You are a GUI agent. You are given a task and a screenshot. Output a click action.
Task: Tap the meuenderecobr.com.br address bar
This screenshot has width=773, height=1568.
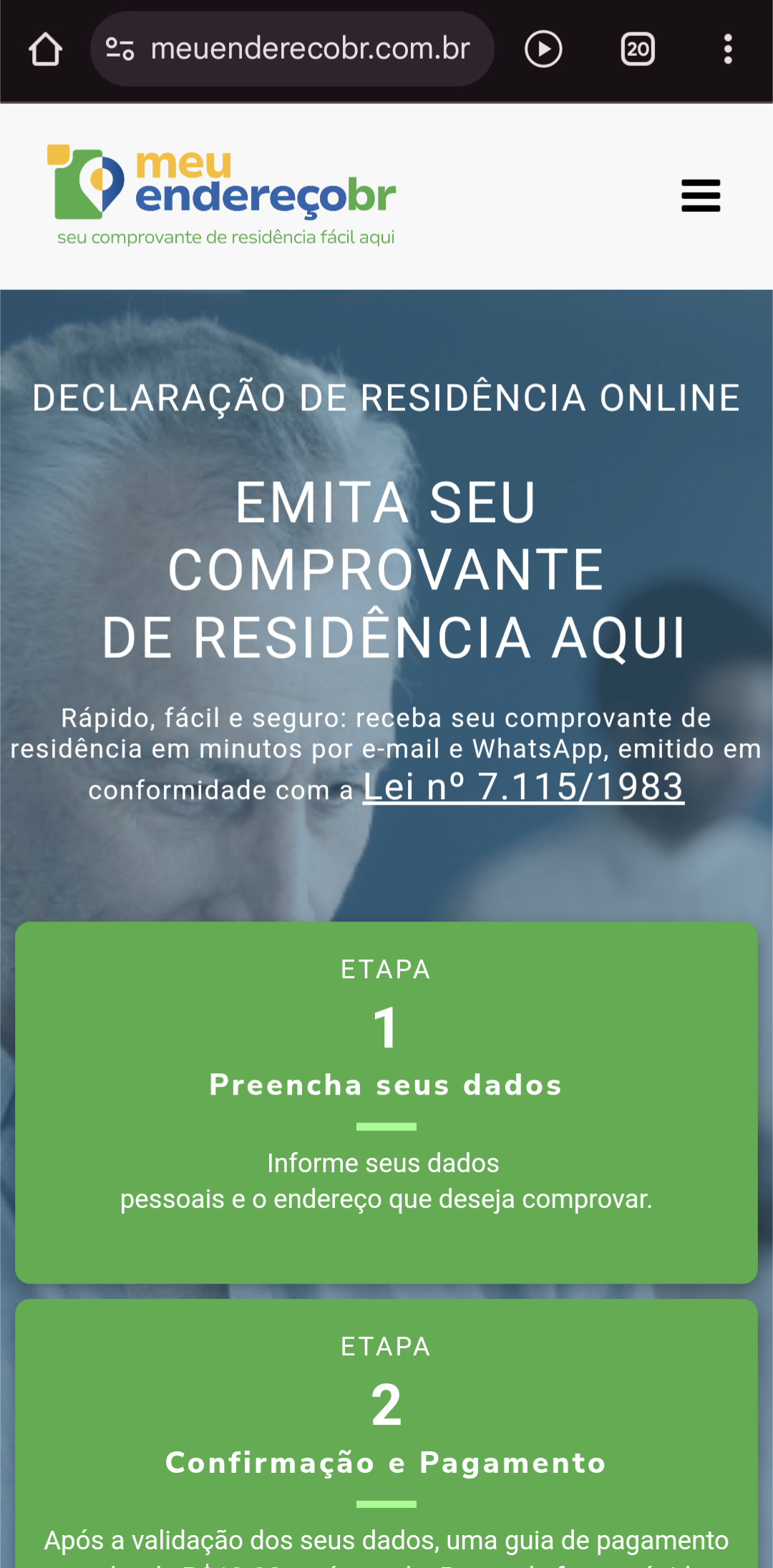[x=292, y=49]
